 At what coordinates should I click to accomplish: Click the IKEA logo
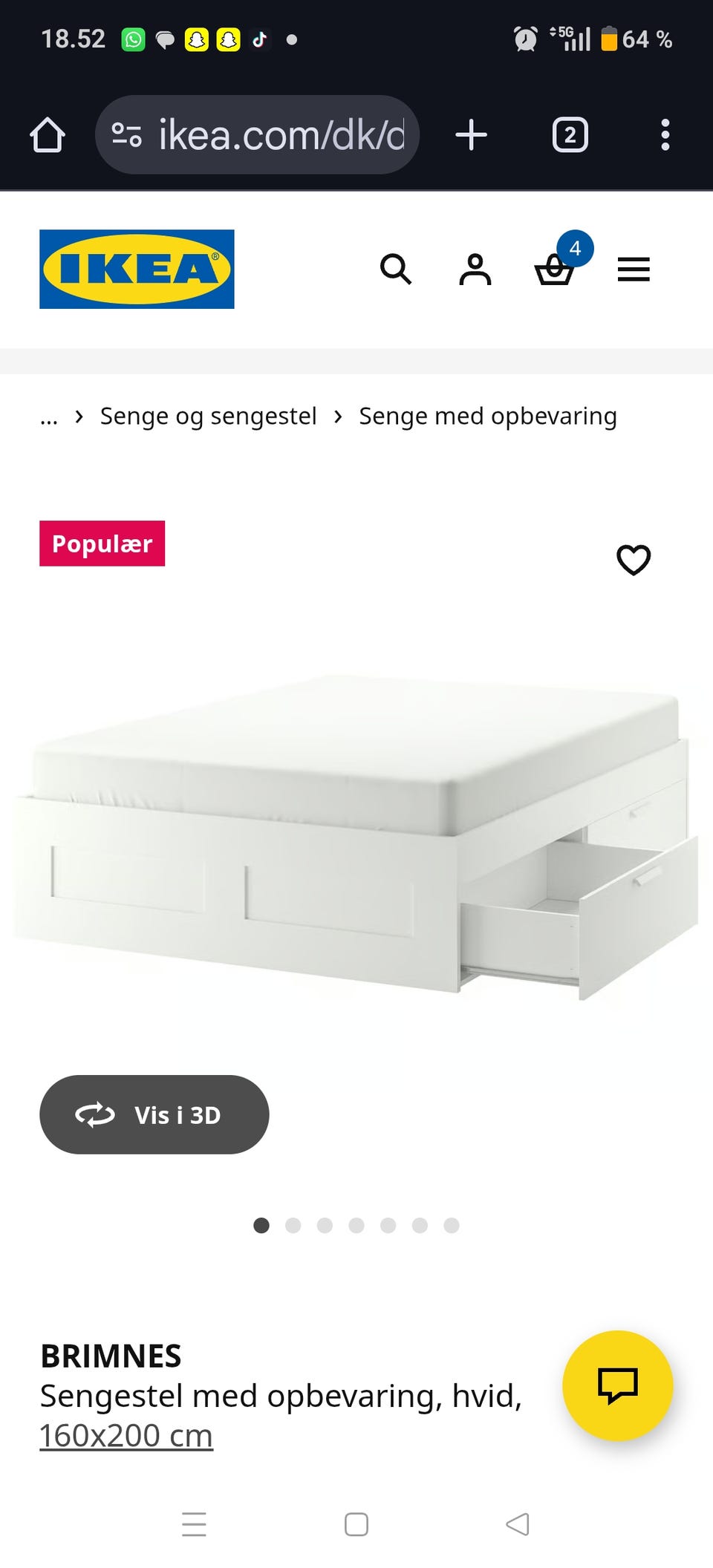pos(137,269)
